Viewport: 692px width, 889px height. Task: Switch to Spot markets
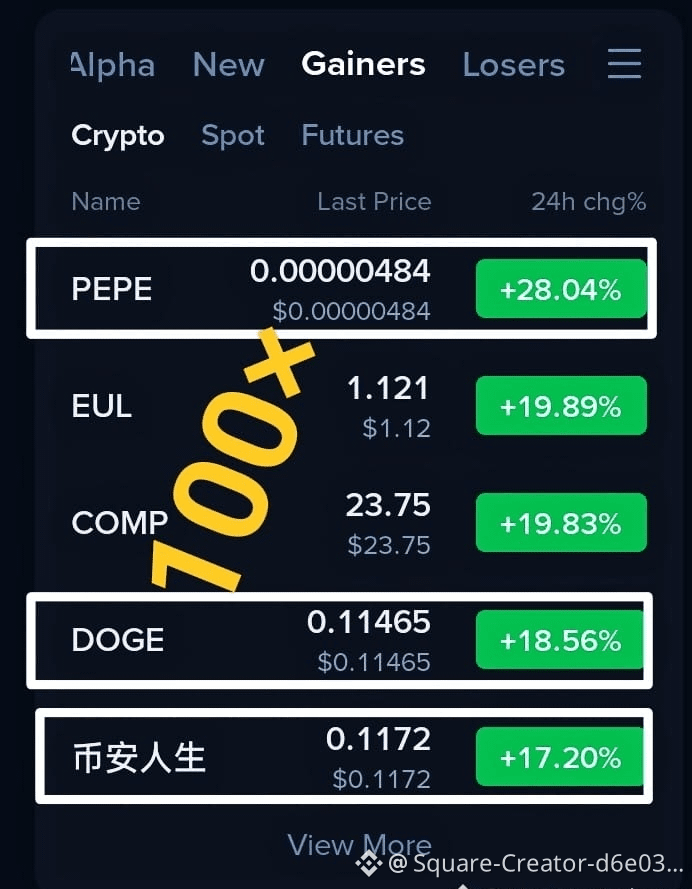tap(233, 135)
